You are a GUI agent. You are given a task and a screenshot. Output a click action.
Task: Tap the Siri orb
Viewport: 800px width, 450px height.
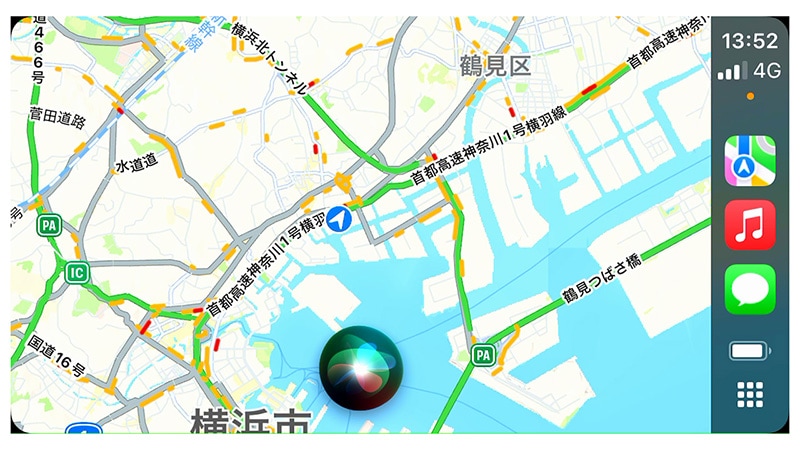[x=360, y=367]
